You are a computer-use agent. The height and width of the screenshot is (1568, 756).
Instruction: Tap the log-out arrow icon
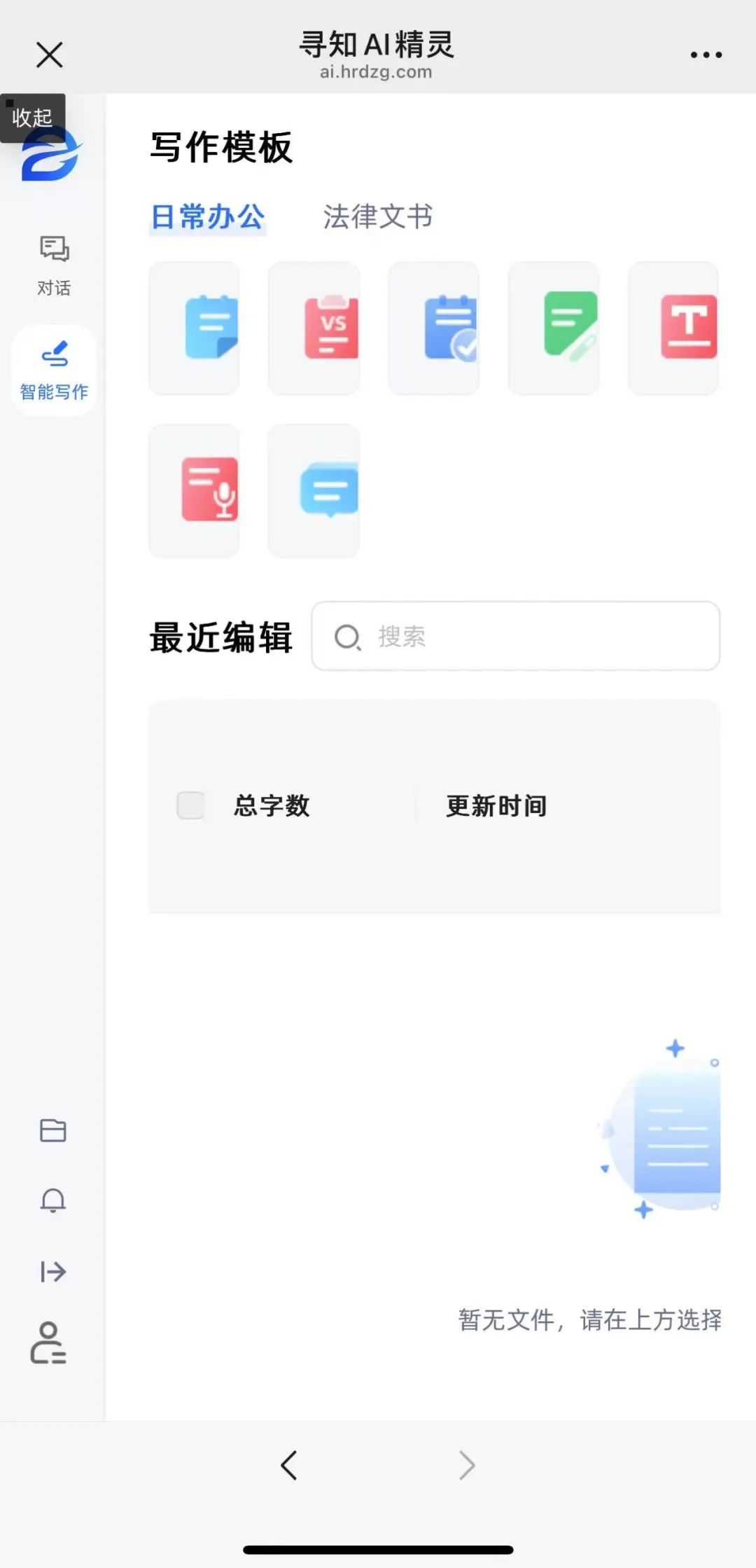(53, 1271)
